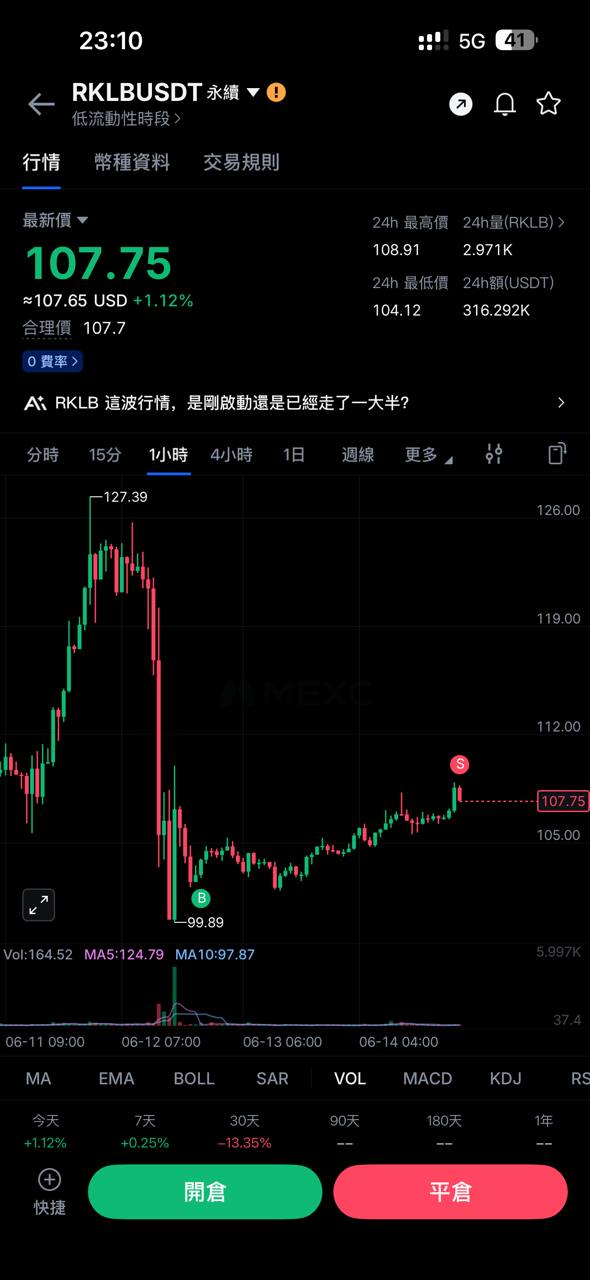The height and width of the screenshot is (1280, 590).
Task: Tap the 平倉 button
Action: 450,1192
